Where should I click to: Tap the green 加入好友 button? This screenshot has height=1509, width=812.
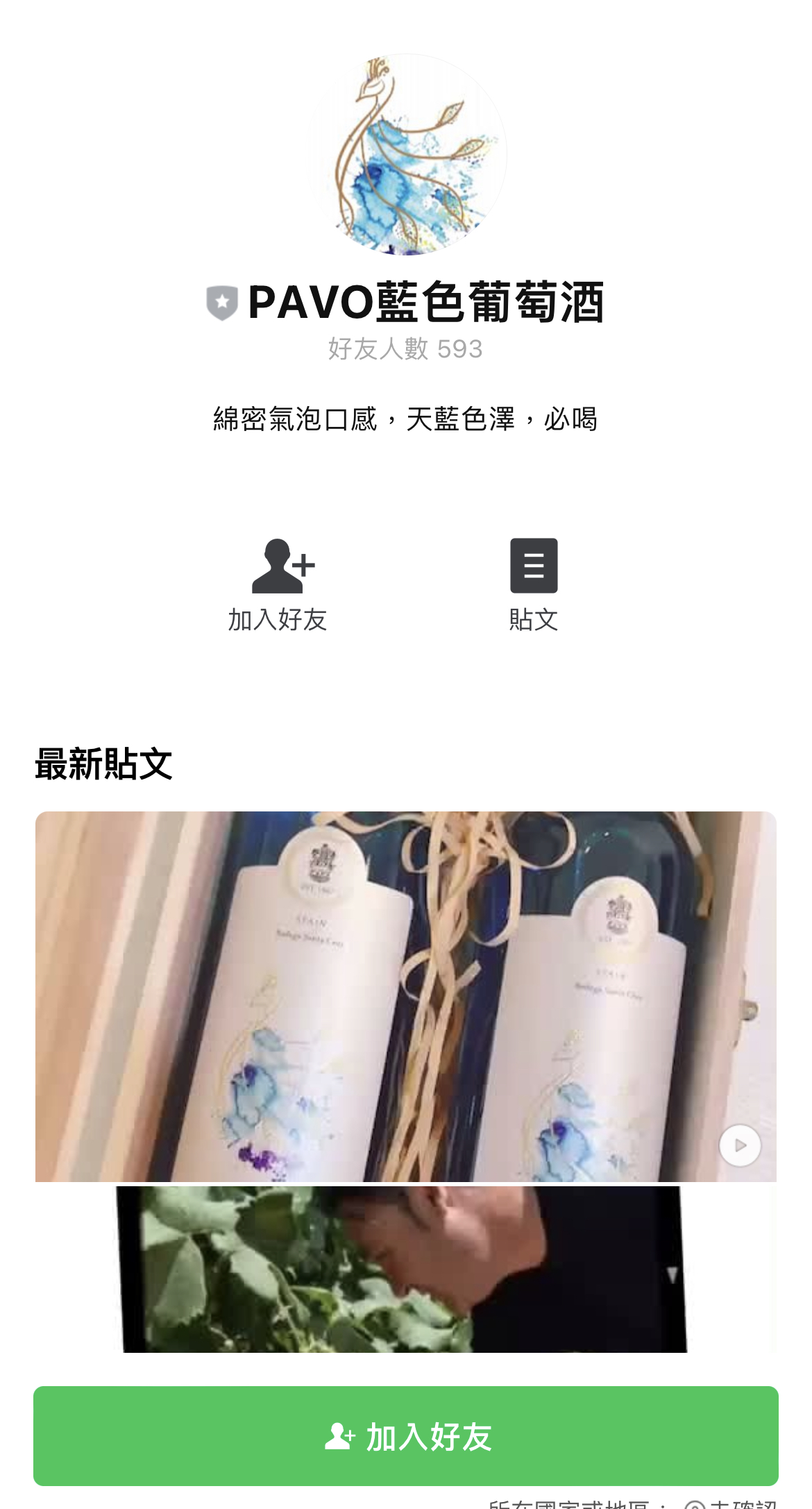coord(406,1435)
